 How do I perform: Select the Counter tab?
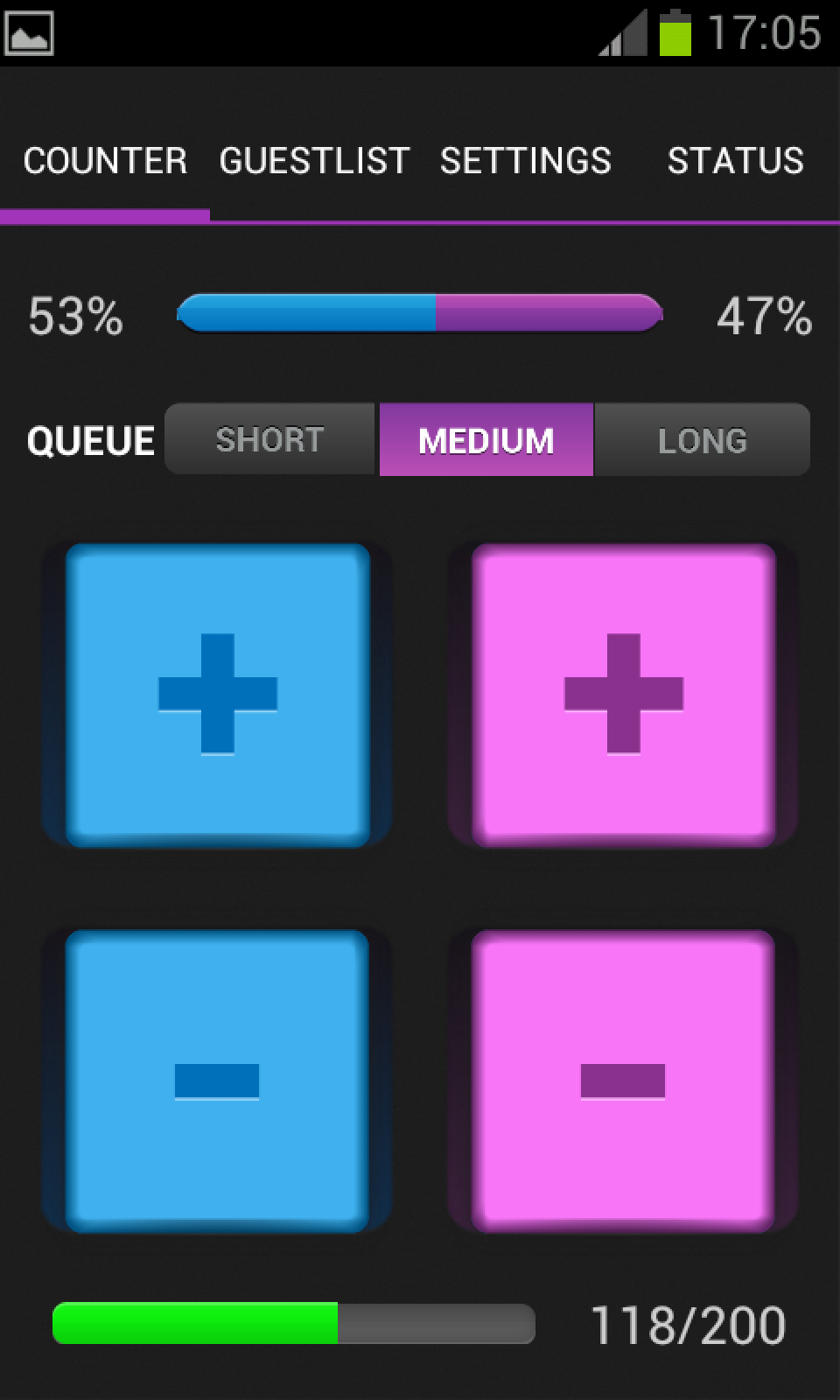105,161
